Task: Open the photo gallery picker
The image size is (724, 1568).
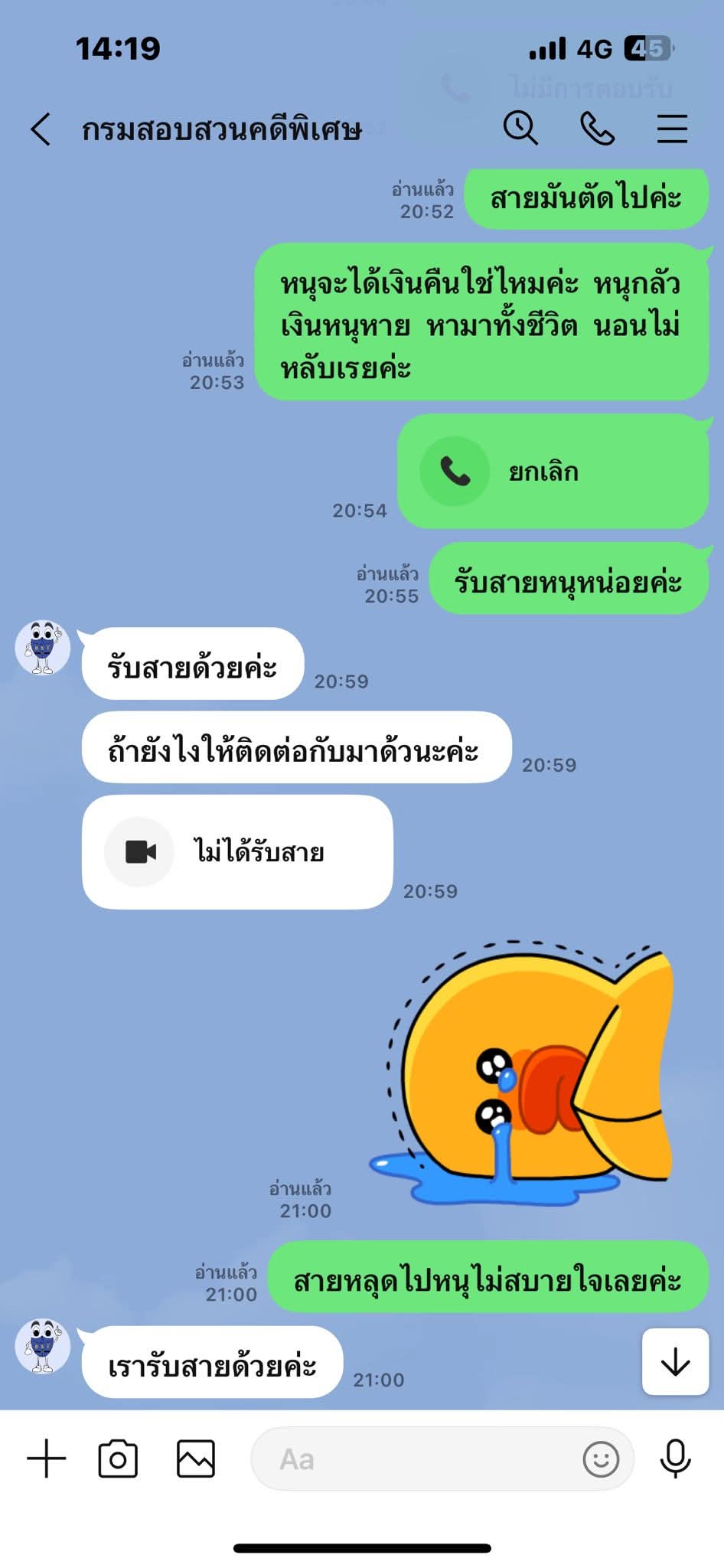Action: click(x=196, y=1459)
